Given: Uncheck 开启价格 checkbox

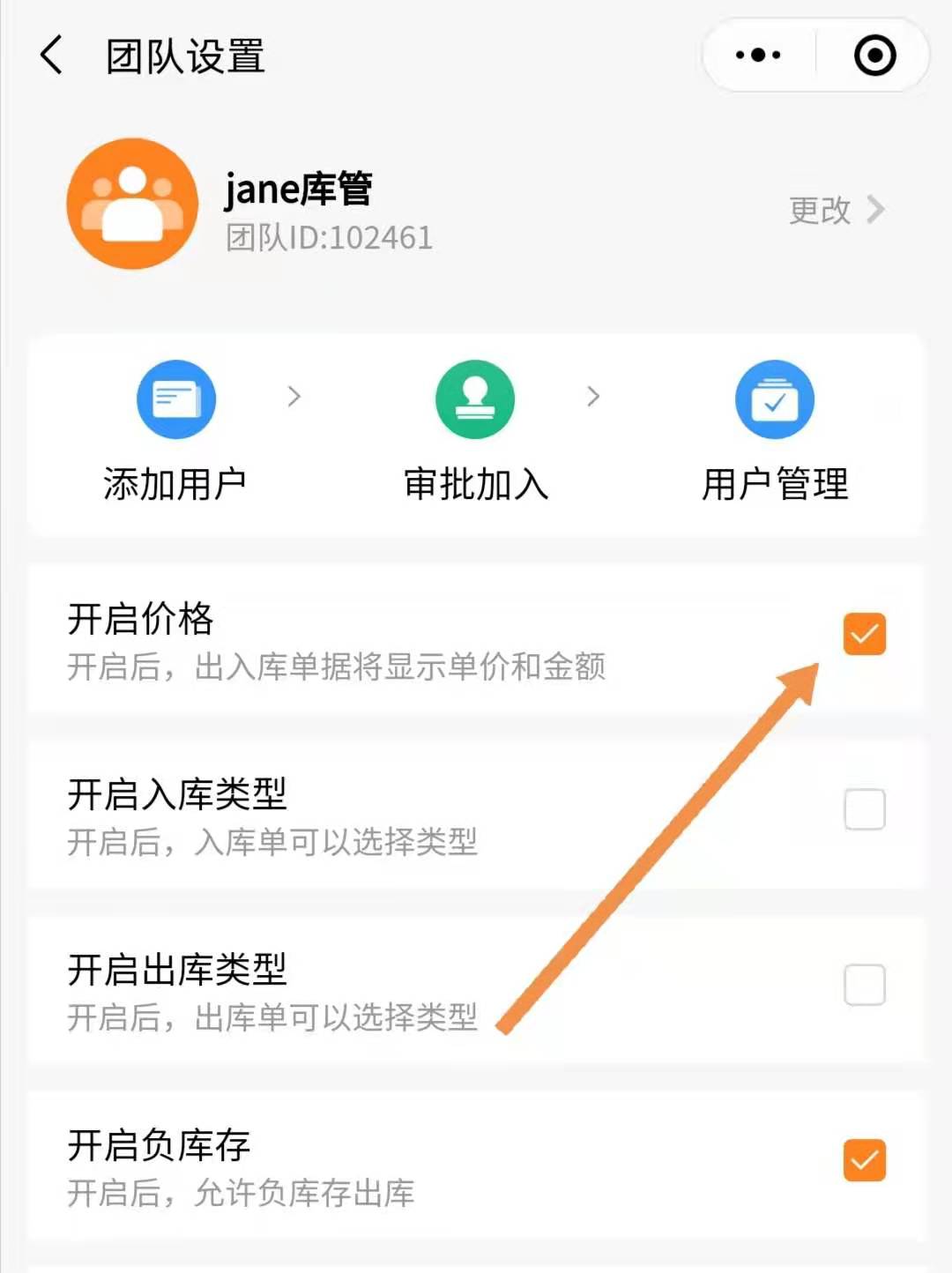Looking at the screenshot, I should point(864,634).
